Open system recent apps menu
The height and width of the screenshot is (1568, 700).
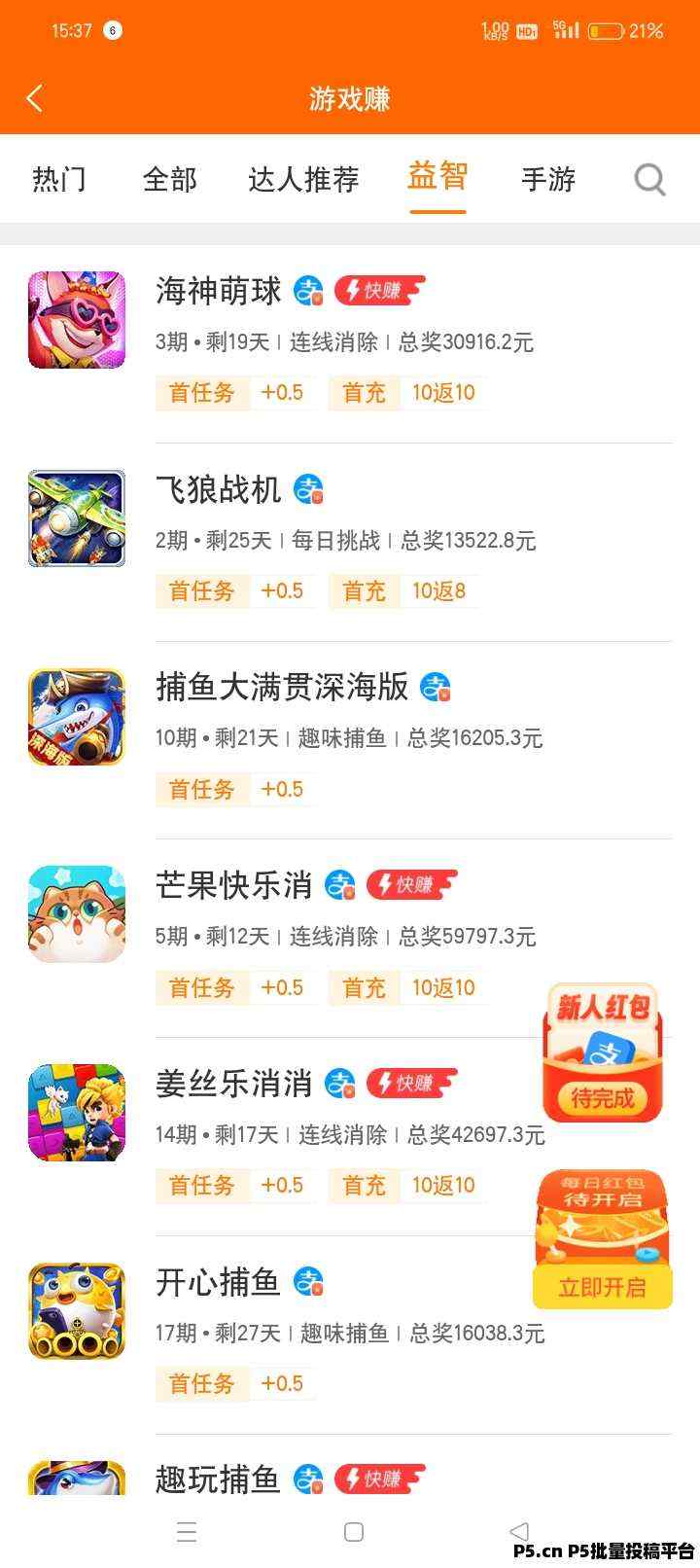coord(188,1532)
